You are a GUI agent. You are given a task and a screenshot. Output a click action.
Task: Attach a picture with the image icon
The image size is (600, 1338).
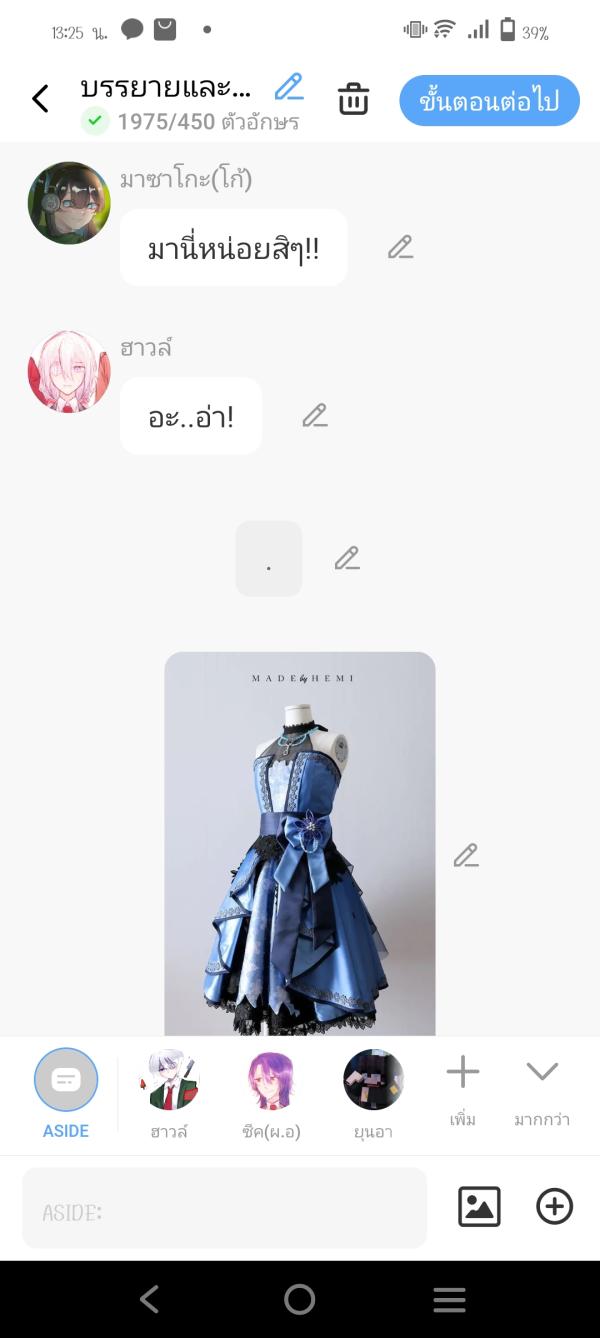tap(479, 1207)
